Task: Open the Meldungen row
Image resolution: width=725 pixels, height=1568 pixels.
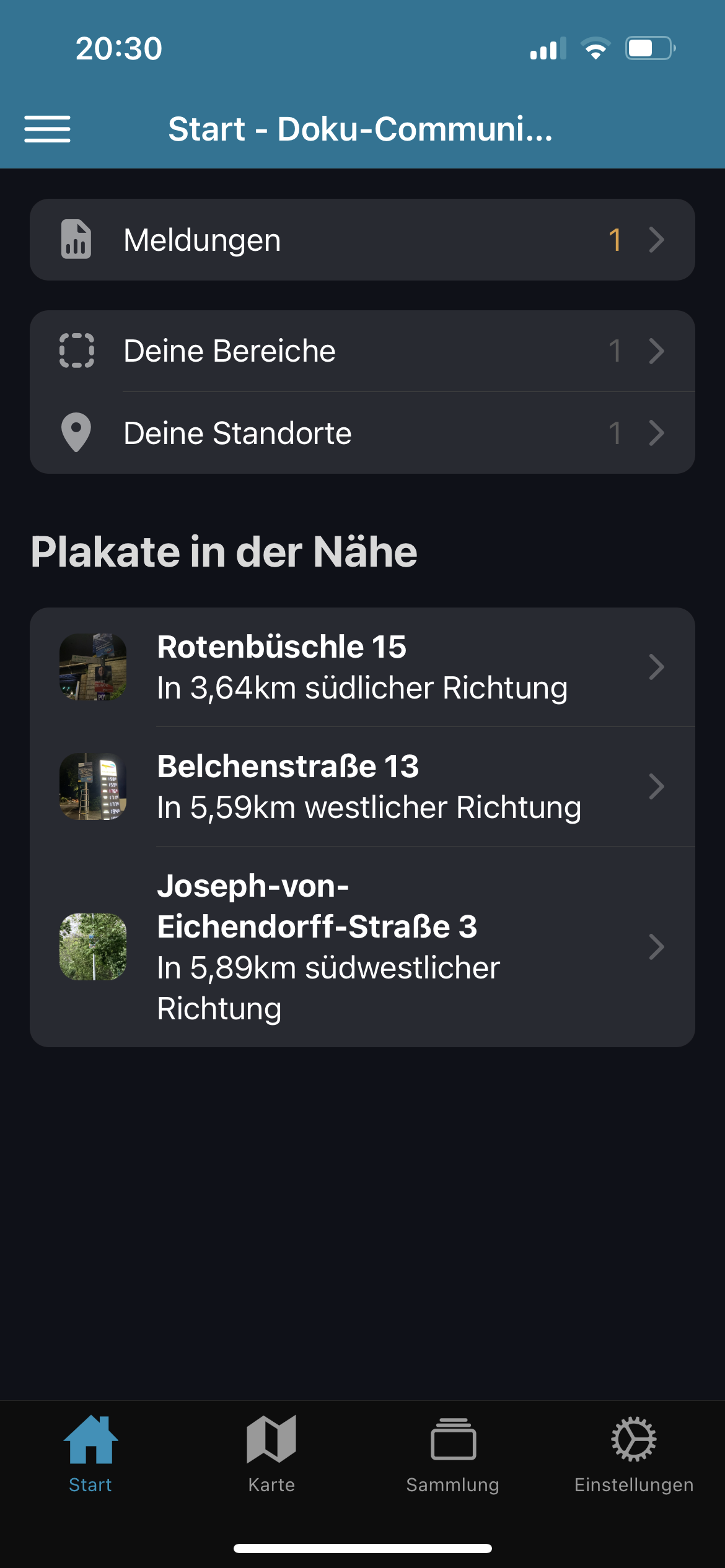Action: 362,240
